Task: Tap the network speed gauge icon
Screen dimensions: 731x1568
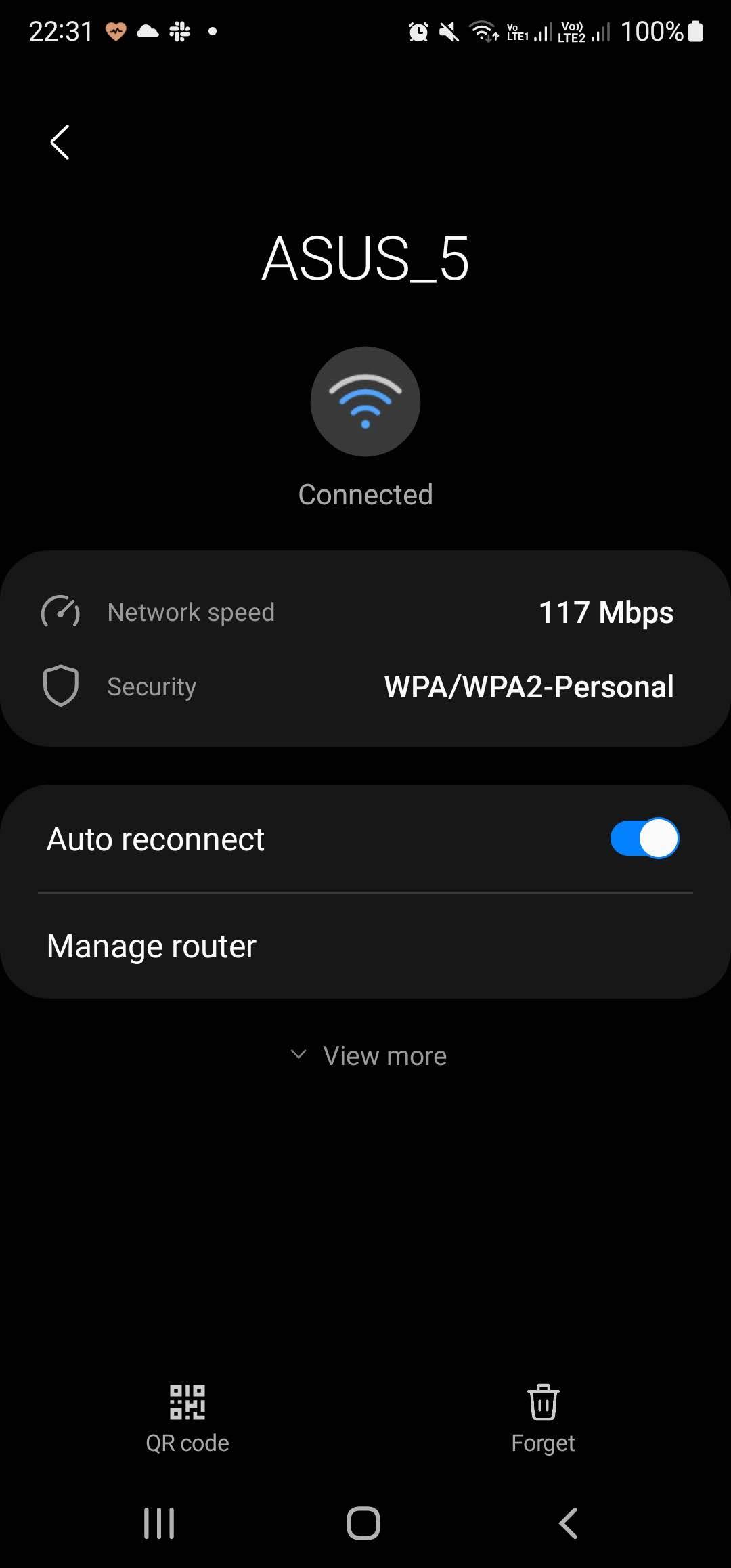Action: pos(61,612)
